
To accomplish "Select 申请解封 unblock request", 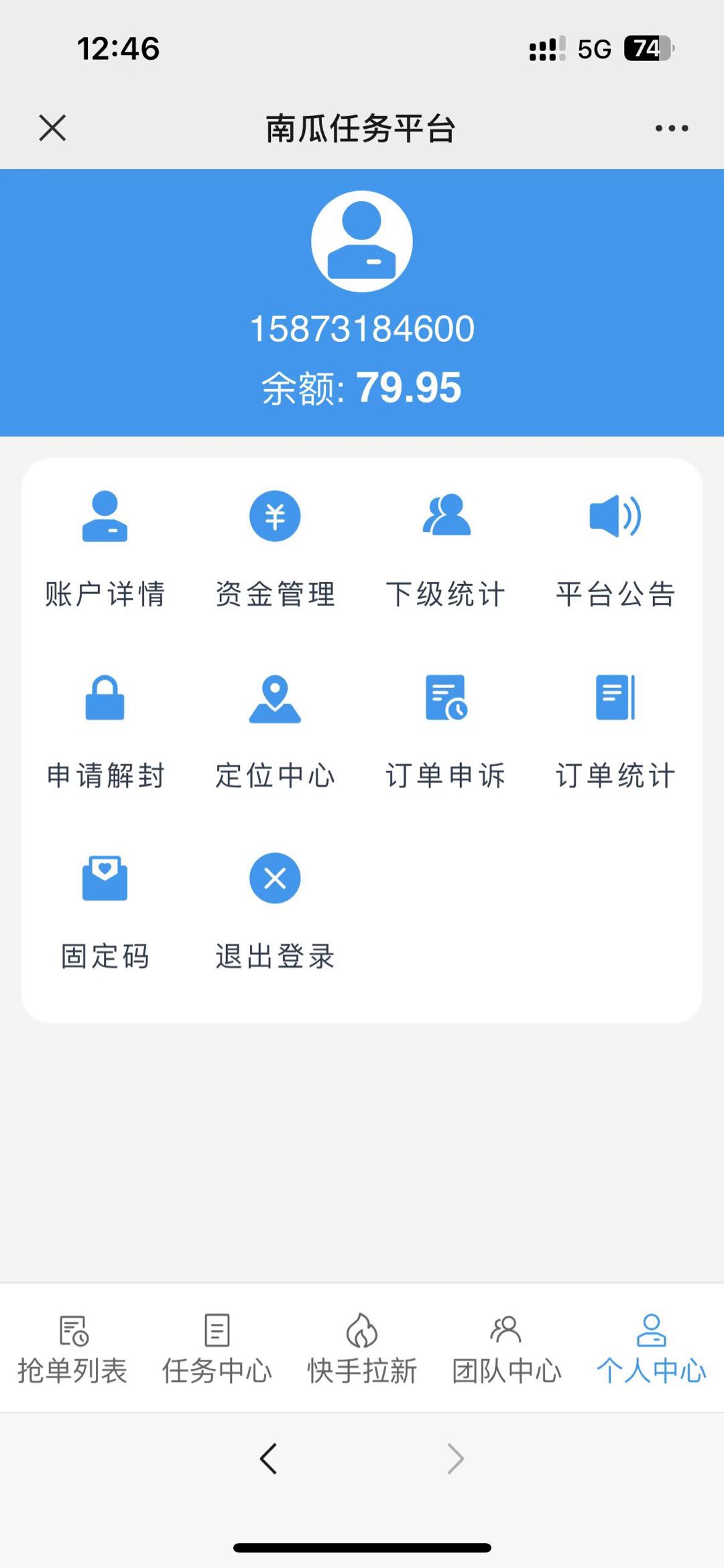I will pyautogui.click(x=105, y=732).
